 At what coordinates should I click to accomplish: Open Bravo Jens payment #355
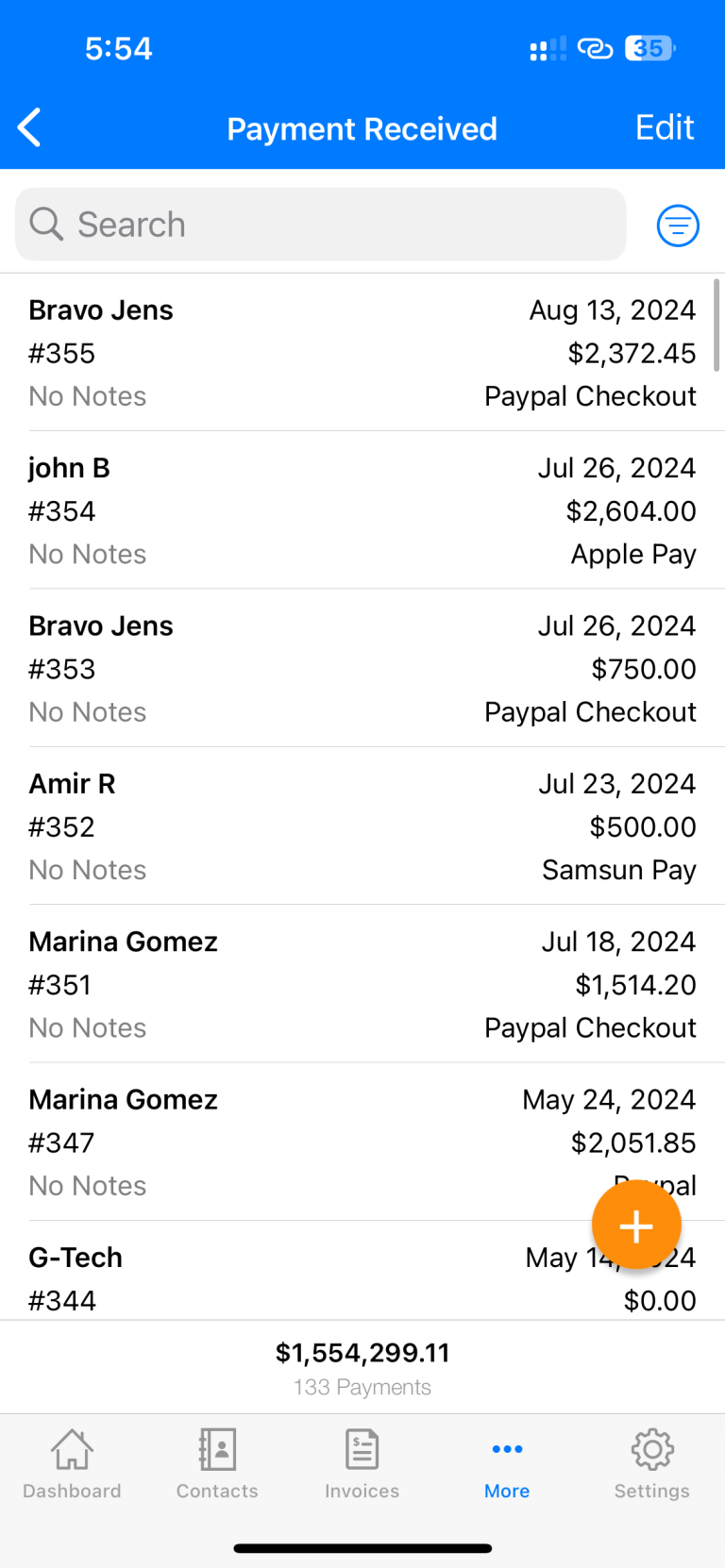pyautogui.click(x=362, y=353)
